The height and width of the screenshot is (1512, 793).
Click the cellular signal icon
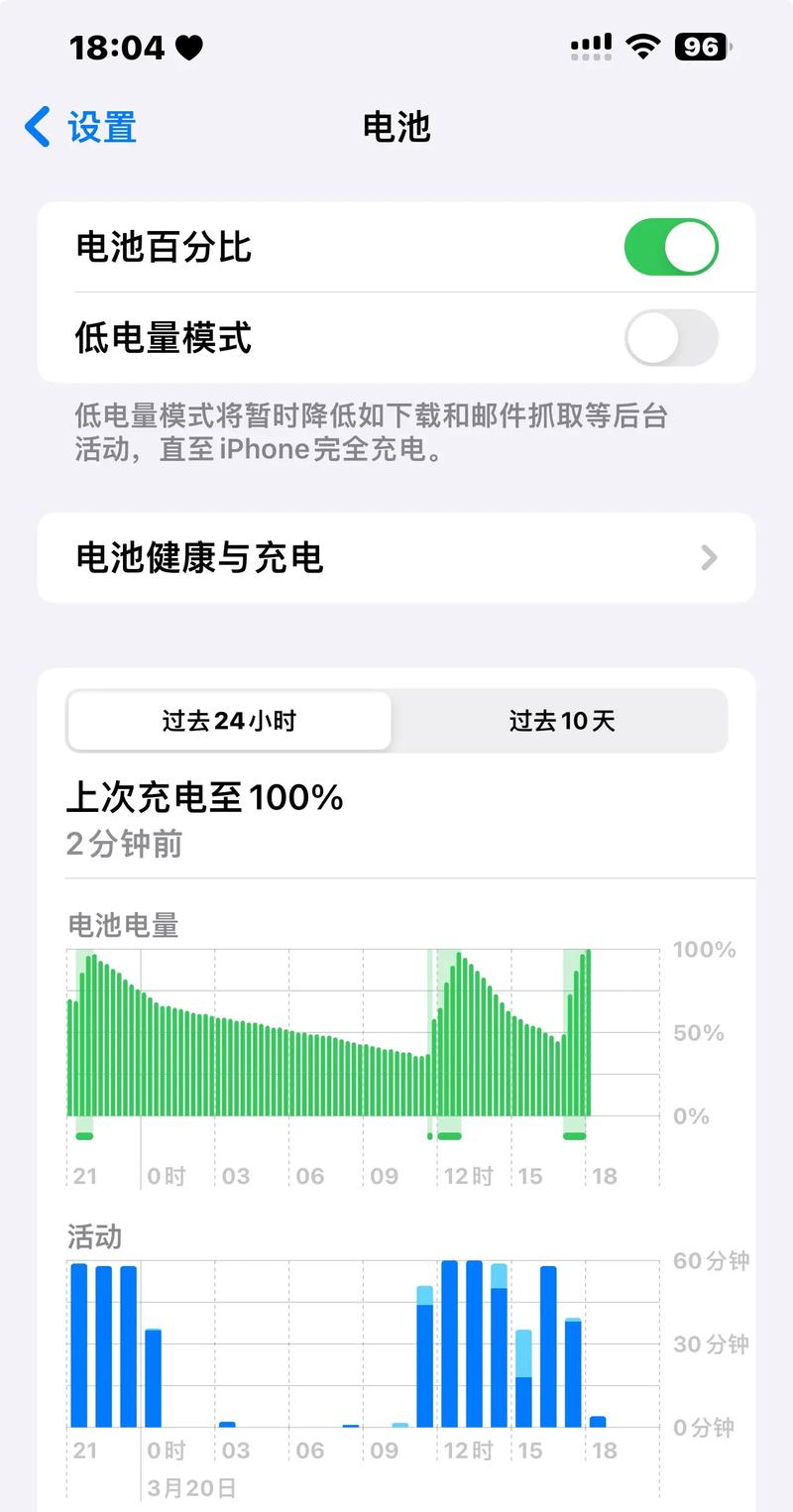[590, 47]
